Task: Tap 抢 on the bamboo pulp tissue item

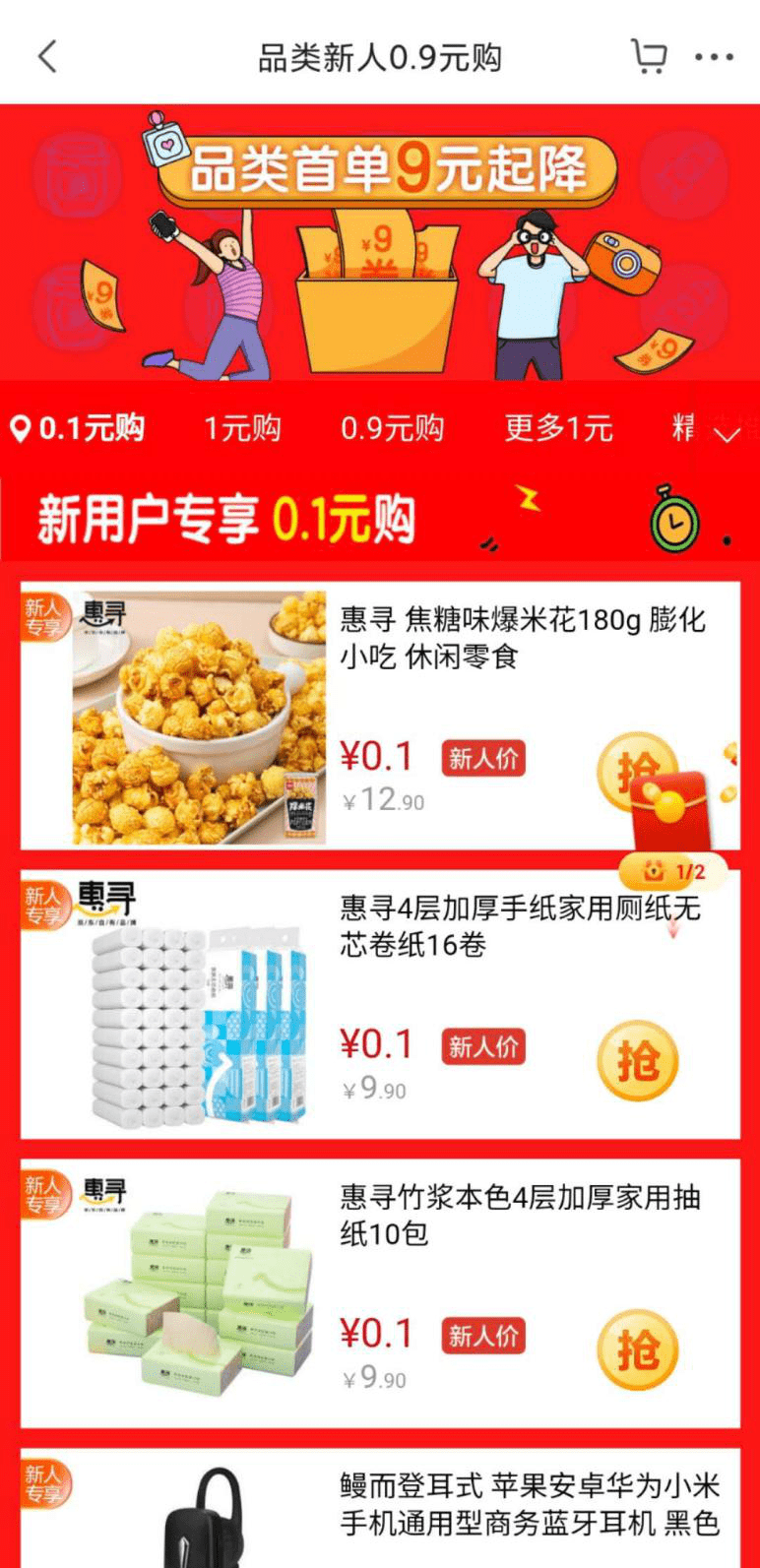Action: (x=637, y=1349)
